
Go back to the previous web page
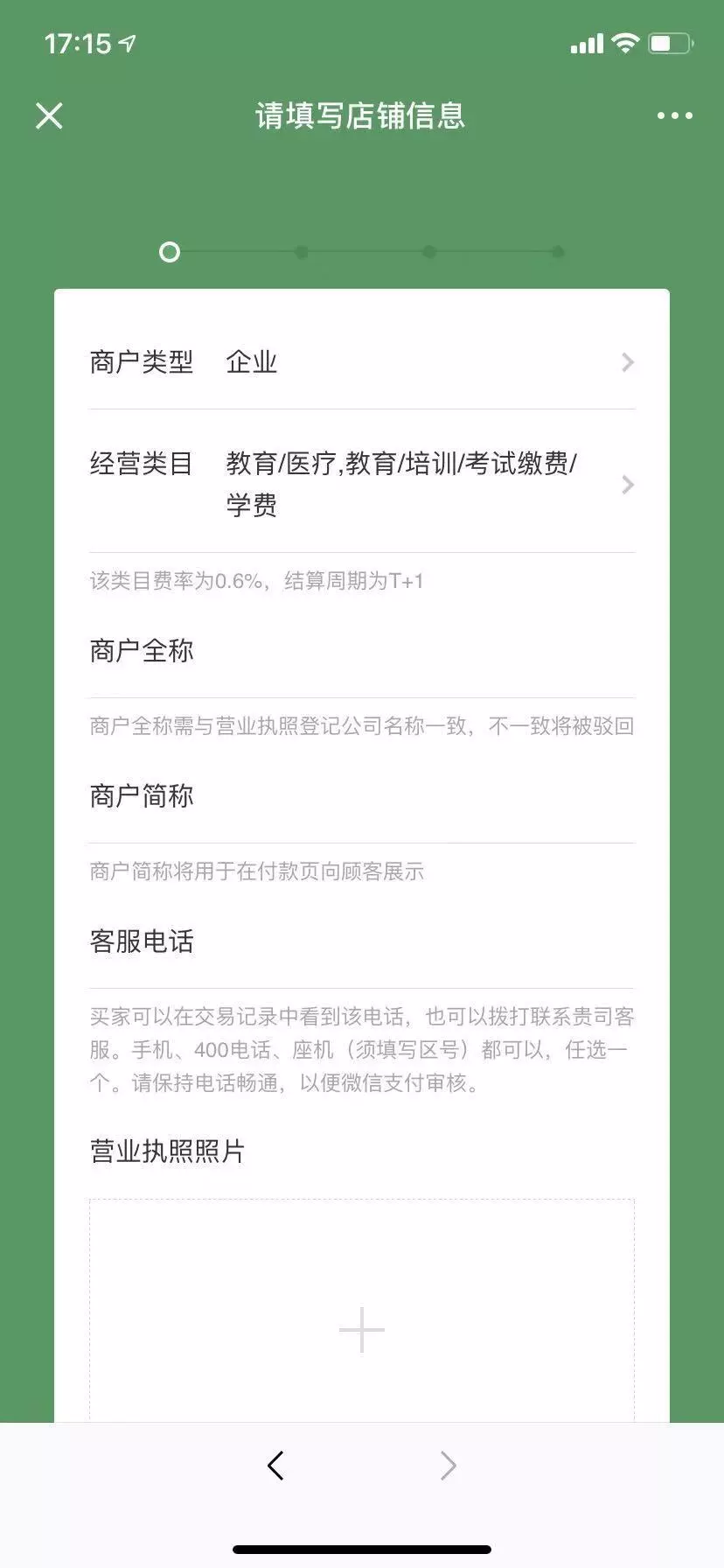point(275,1465)
